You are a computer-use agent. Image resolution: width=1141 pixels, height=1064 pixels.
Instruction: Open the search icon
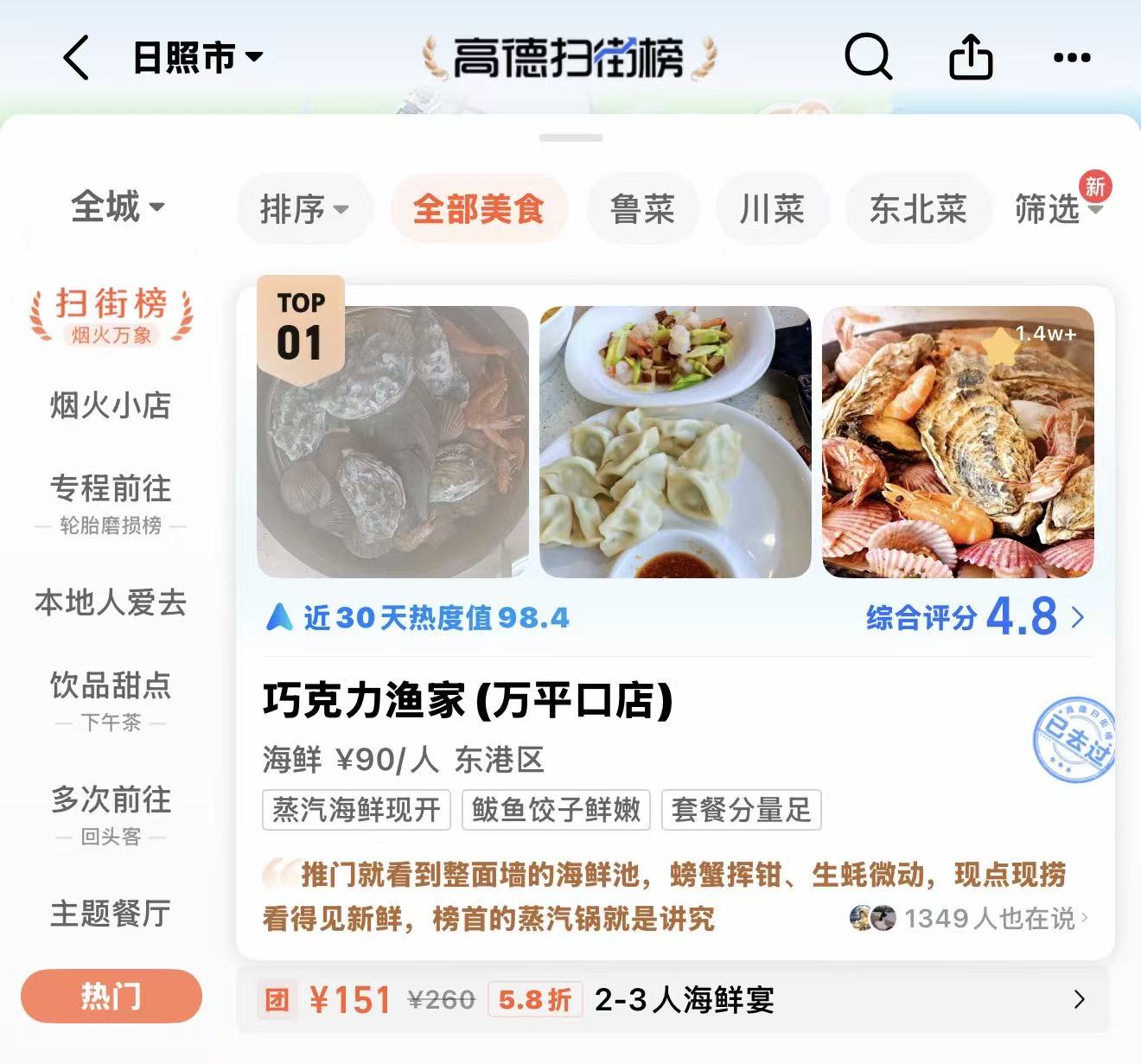coord(868,58)
